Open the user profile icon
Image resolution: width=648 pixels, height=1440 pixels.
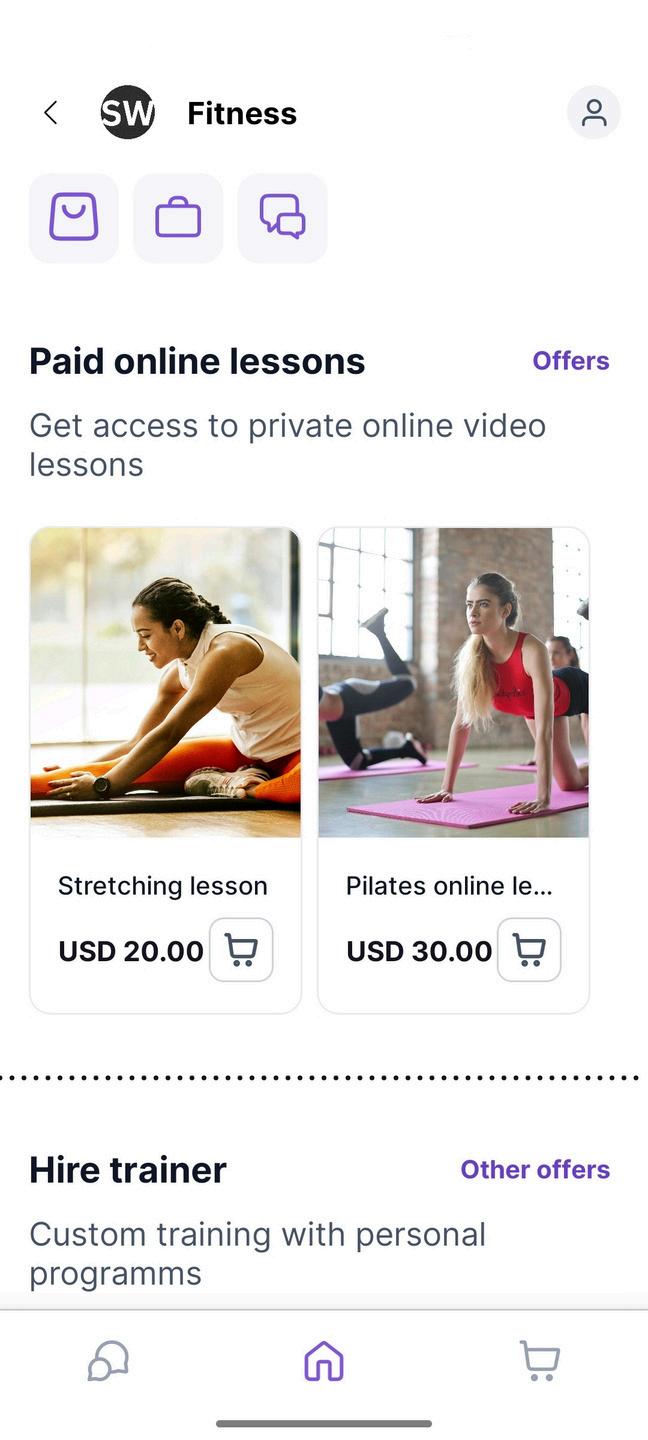pyautogui.click(x=594, y=113)
